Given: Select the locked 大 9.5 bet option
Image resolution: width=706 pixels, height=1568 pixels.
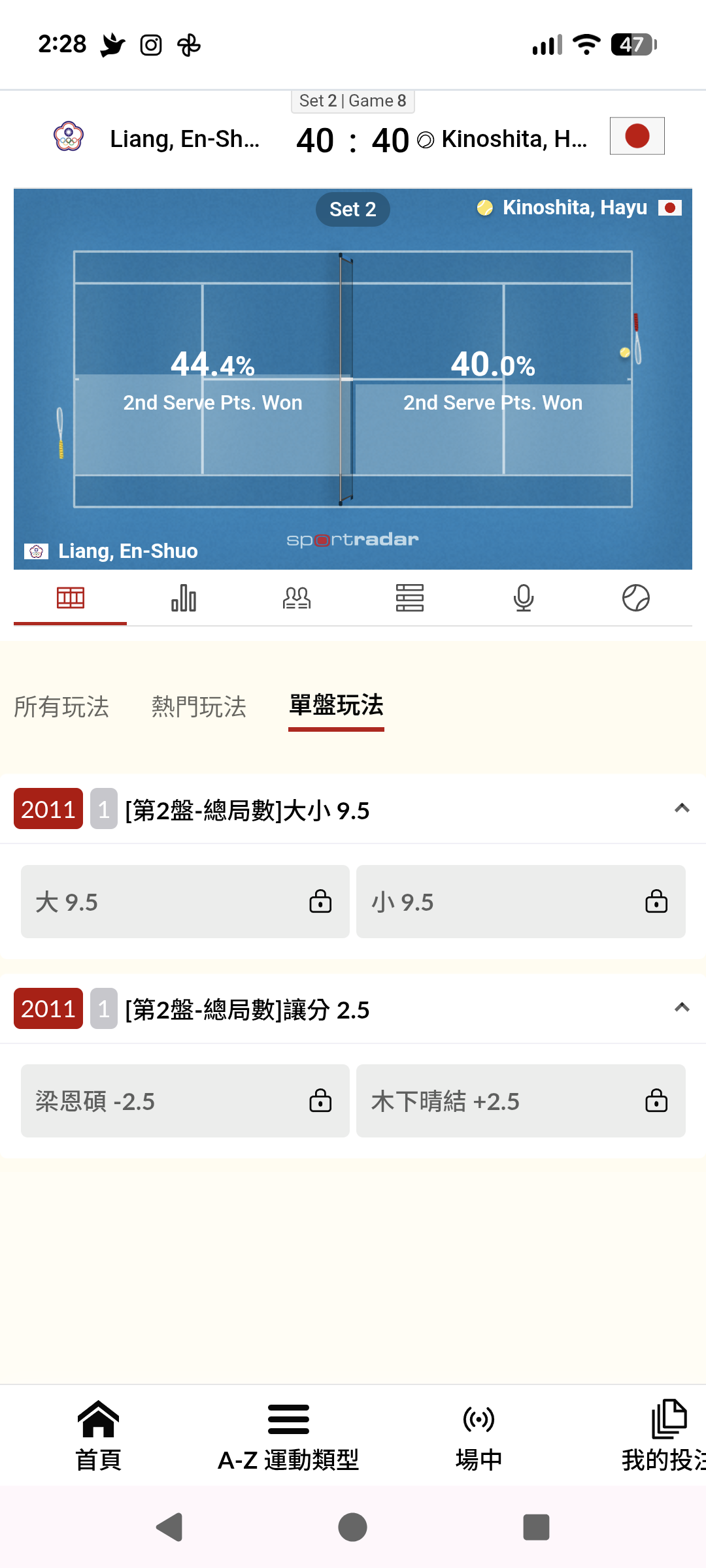Looking at the screenshot, I should point(185,902).
